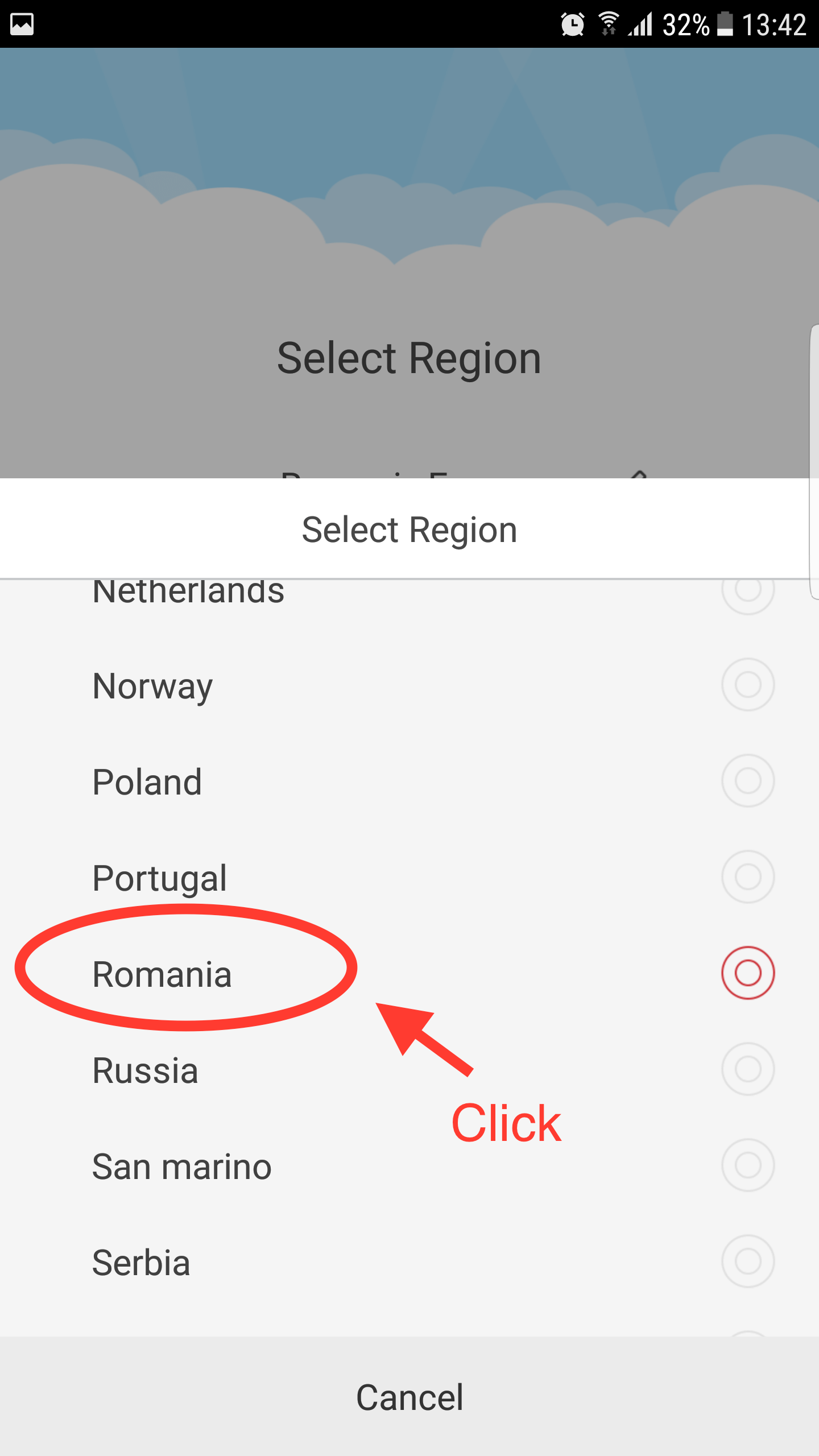The width and height of the screenshot is (819, 1456).
Task: Select Romania as the region
Action: [x=409, y=974]
